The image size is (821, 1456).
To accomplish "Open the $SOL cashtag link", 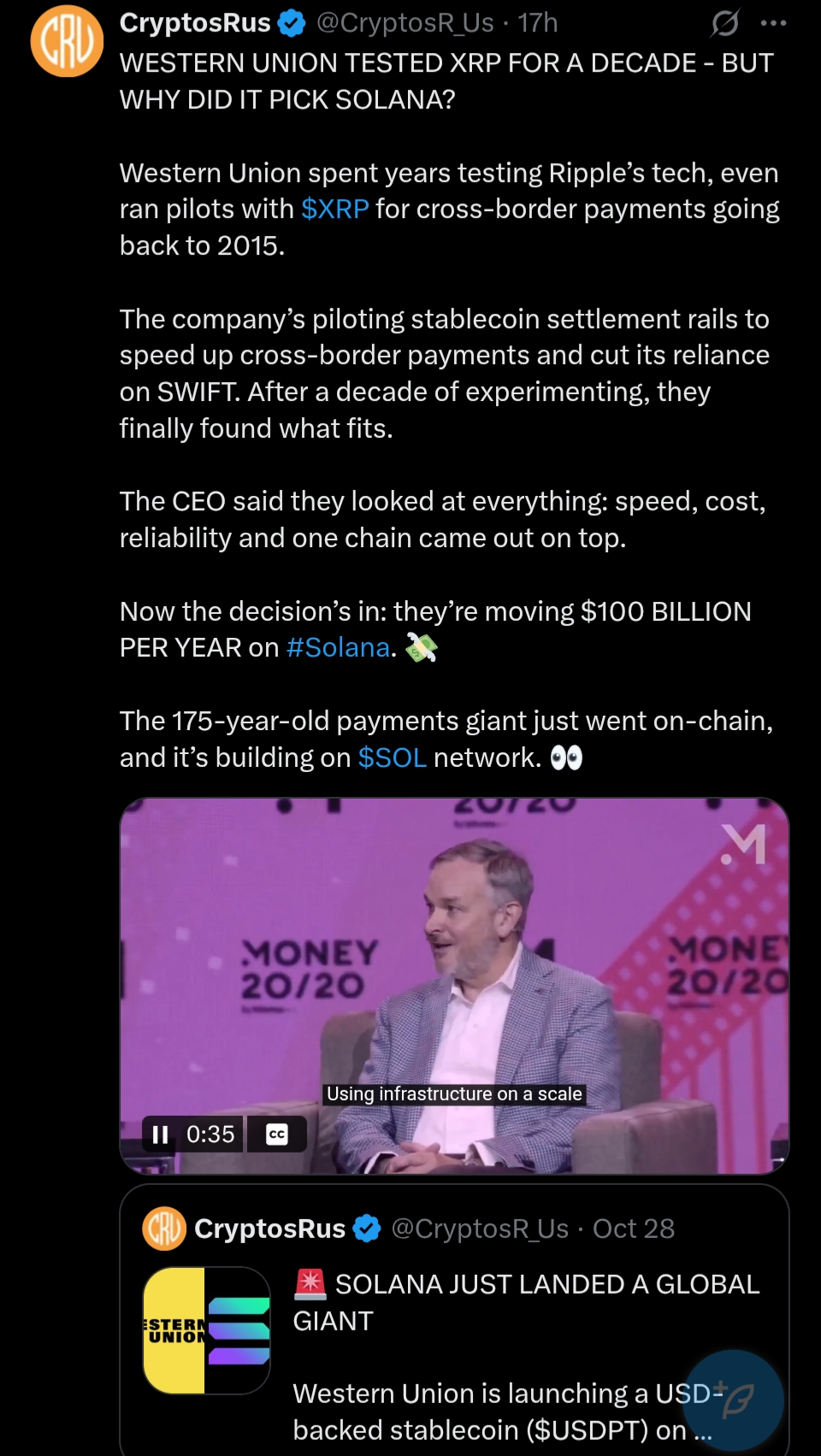I will click(x=392, y=757).
